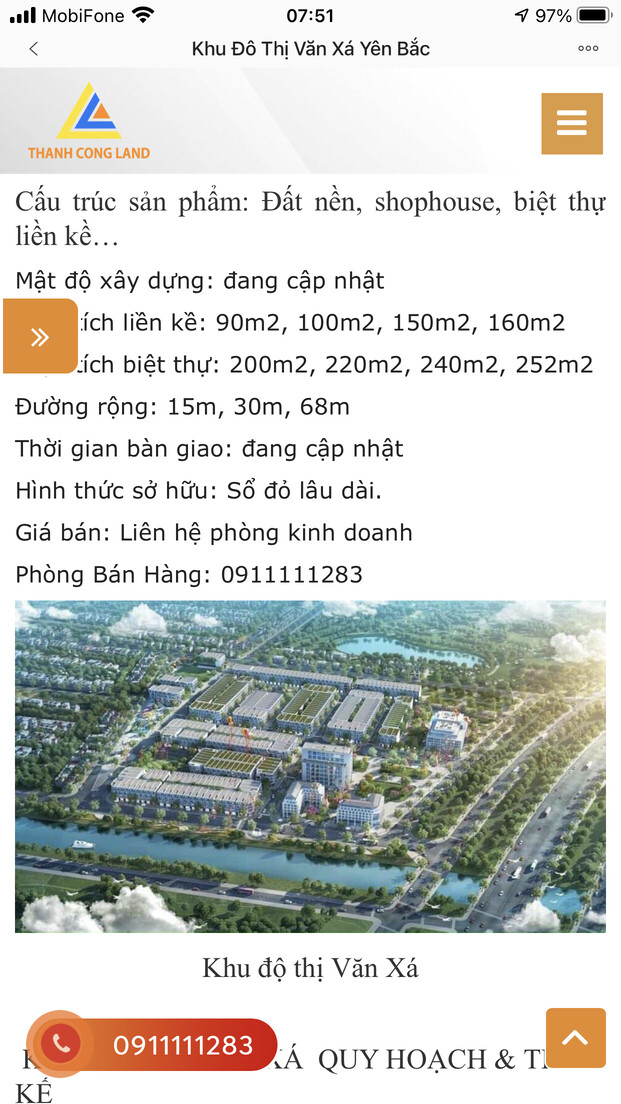Call the hotline 0911111283 button
Viewport: 621px width, 1104px height.
tap(152, 1045)
